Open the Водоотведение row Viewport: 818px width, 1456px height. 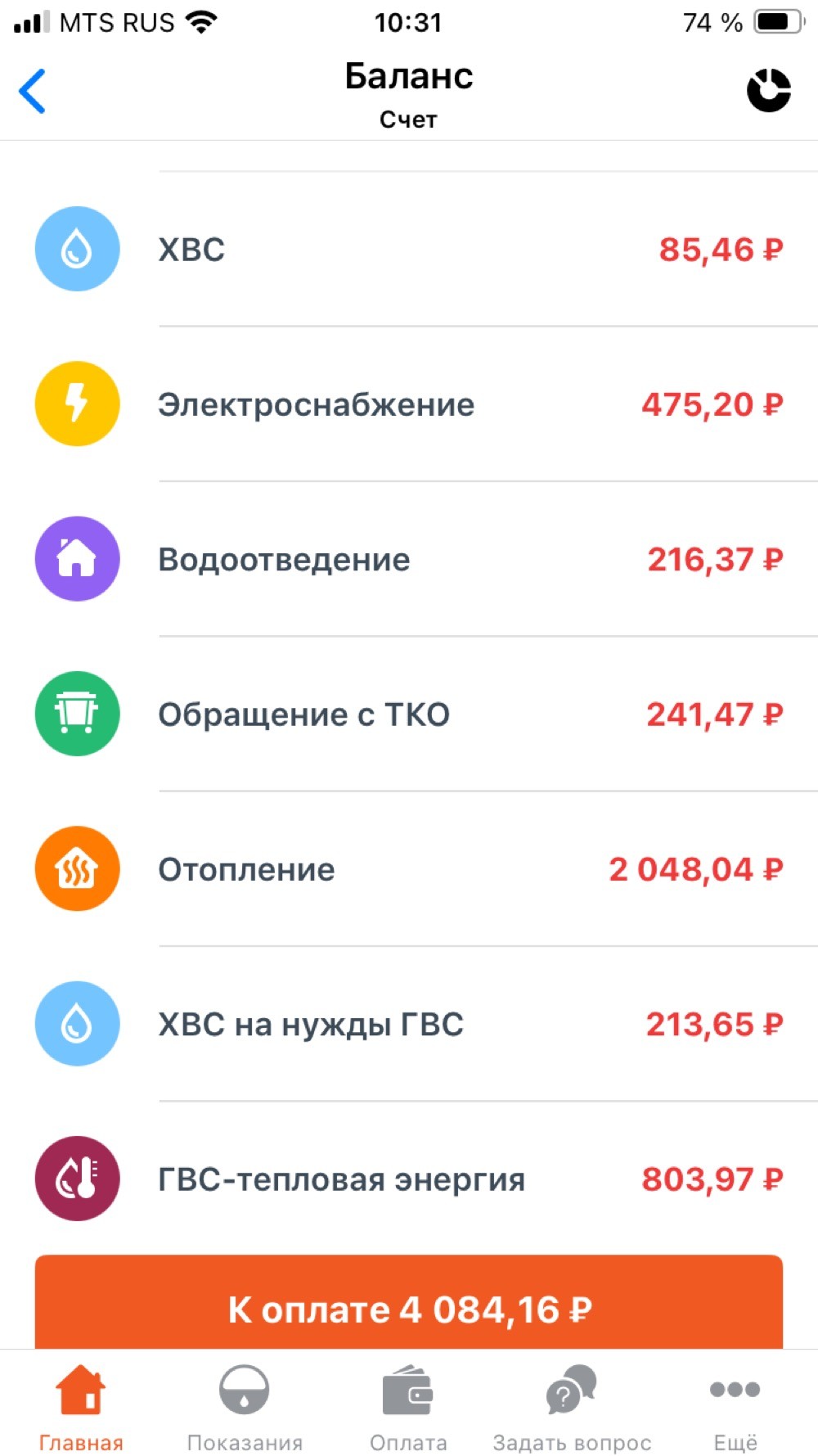pyautogui.click(x=409, y=559)
